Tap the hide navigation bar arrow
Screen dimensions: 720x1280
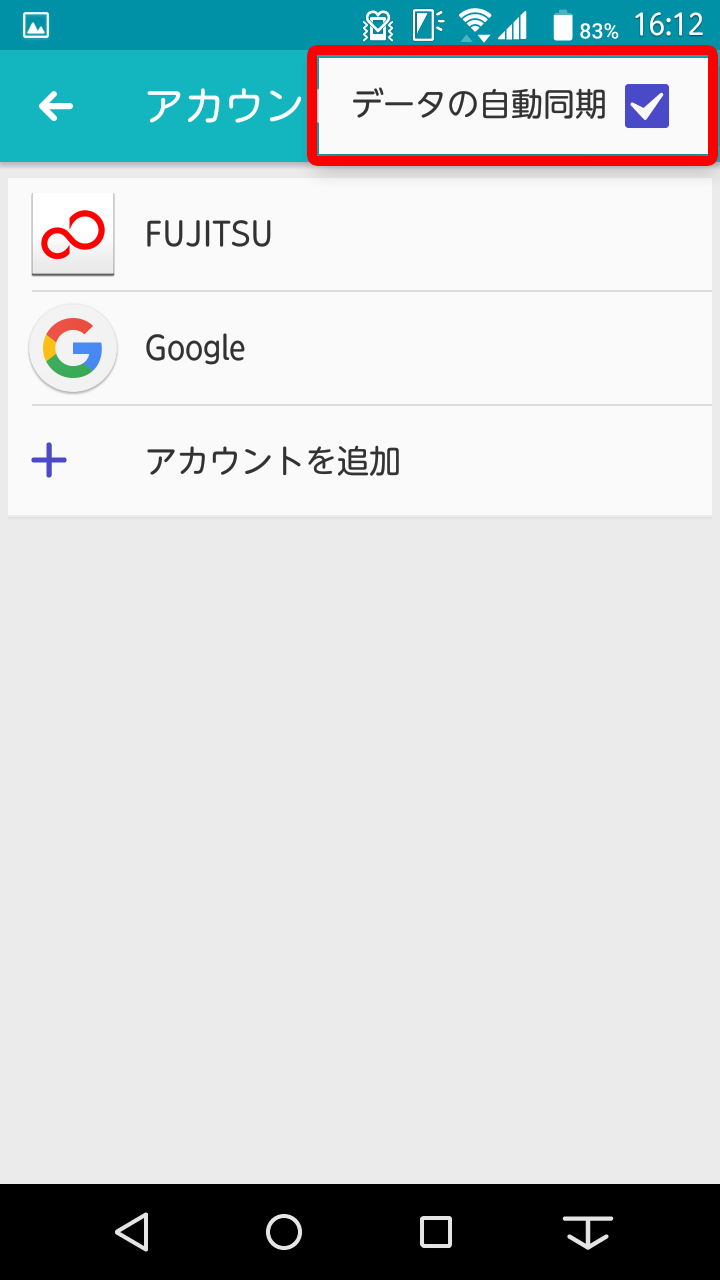588,1232
